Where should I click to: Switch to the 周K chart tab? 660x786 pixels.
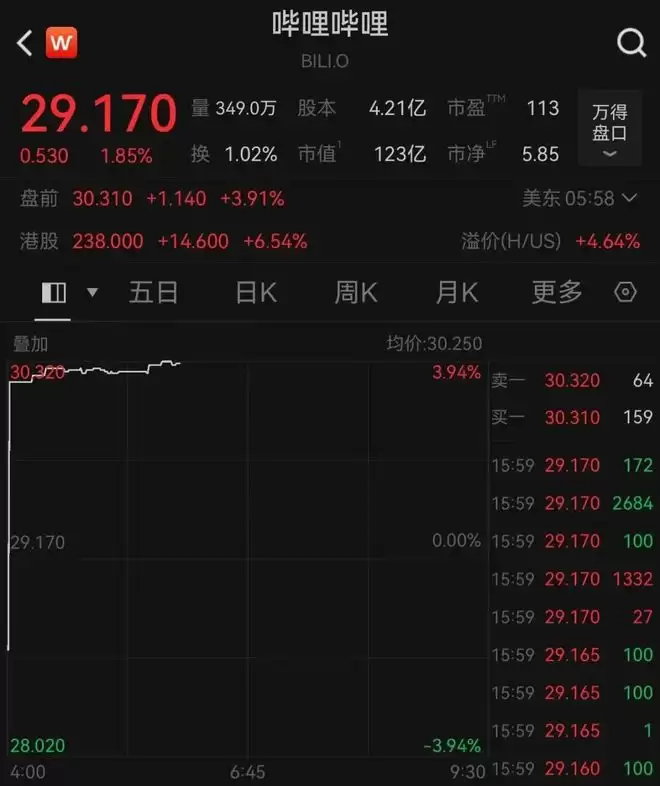pos(356,292)
